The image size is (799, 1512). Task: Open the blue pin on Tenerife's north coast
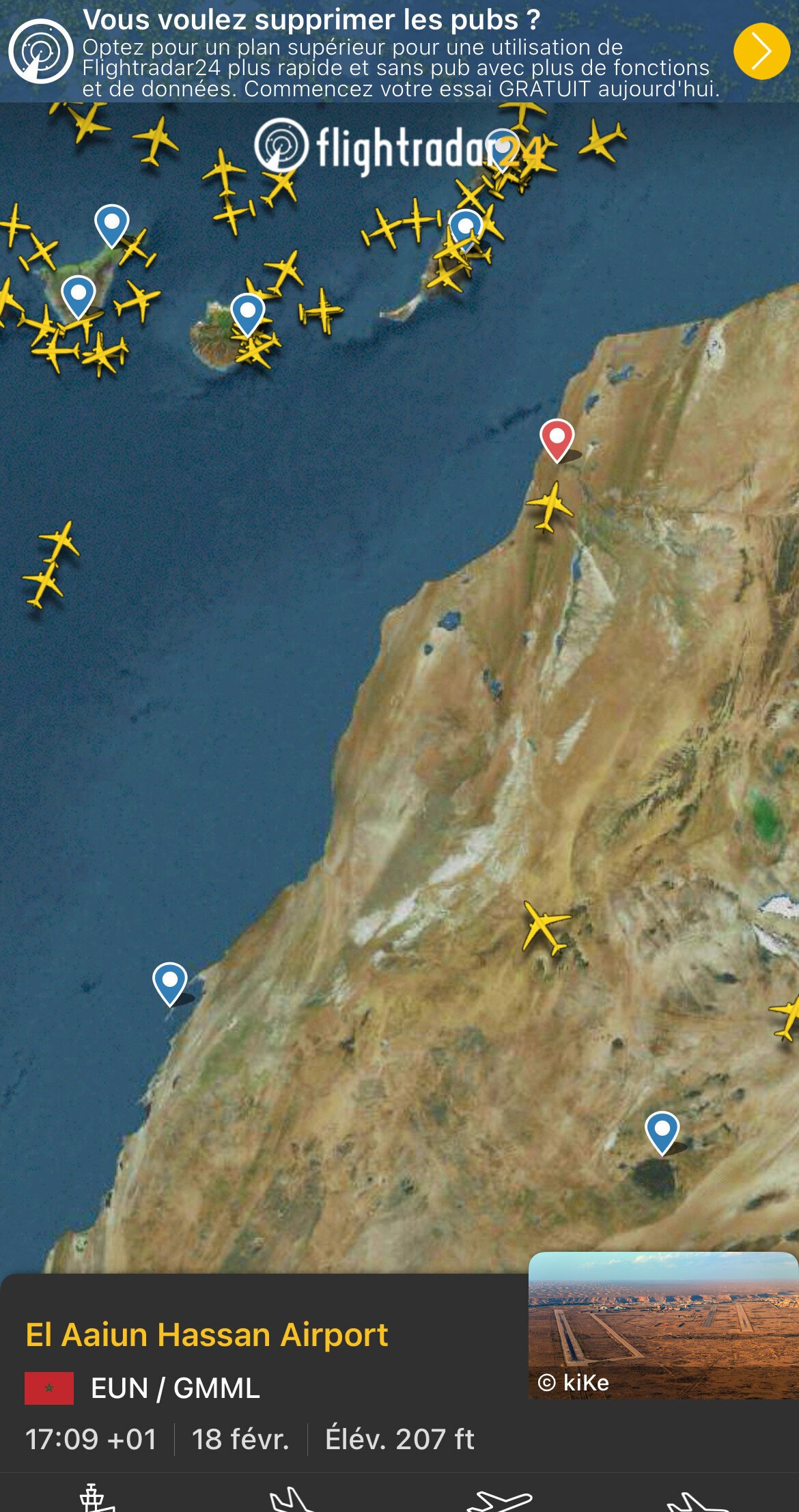(x=111, y=224)
